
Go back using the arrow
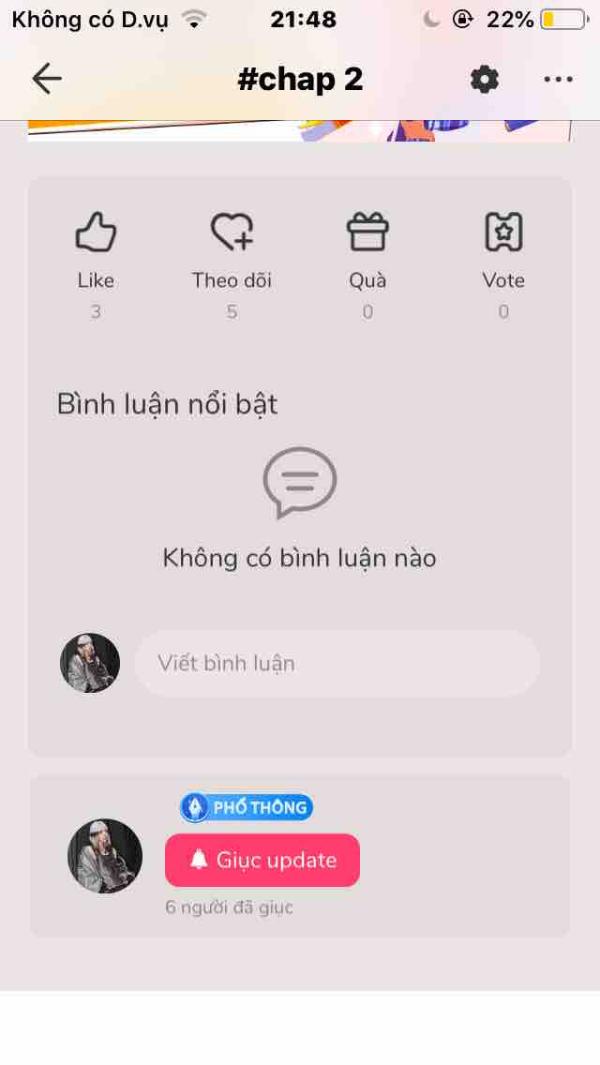[47, 79]
